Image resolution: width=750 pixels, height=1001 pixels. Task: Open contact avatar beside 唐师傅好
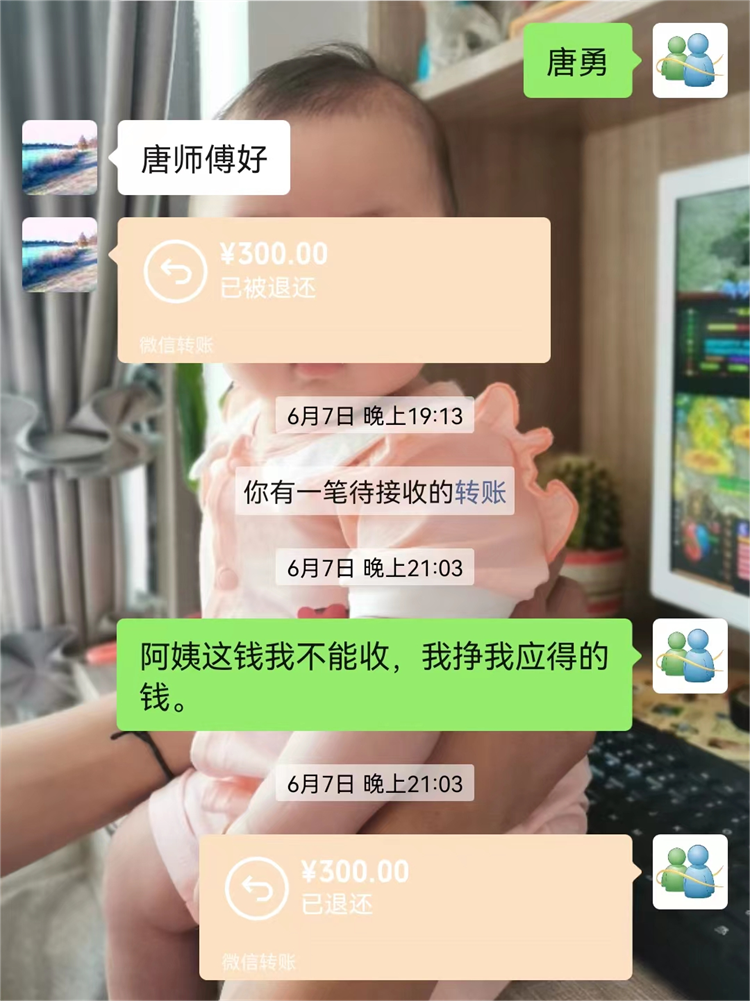(x=60, y=158)
